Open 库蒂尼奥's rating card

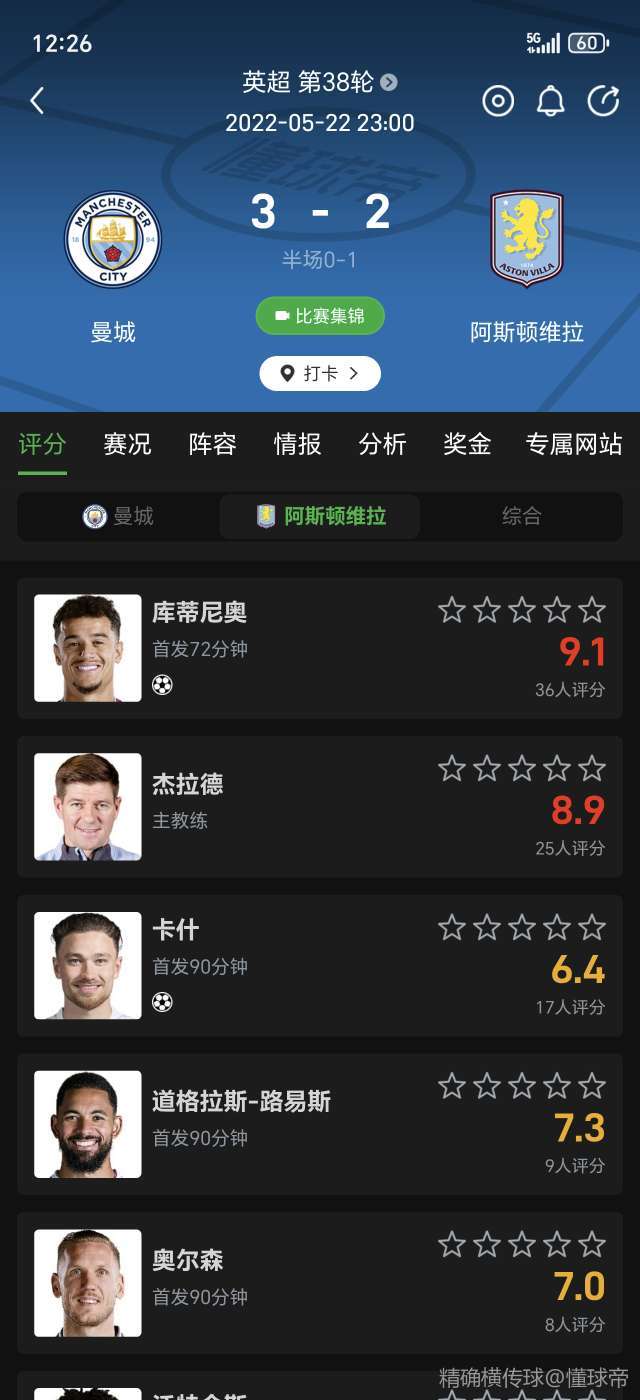[x=320, y=648]
